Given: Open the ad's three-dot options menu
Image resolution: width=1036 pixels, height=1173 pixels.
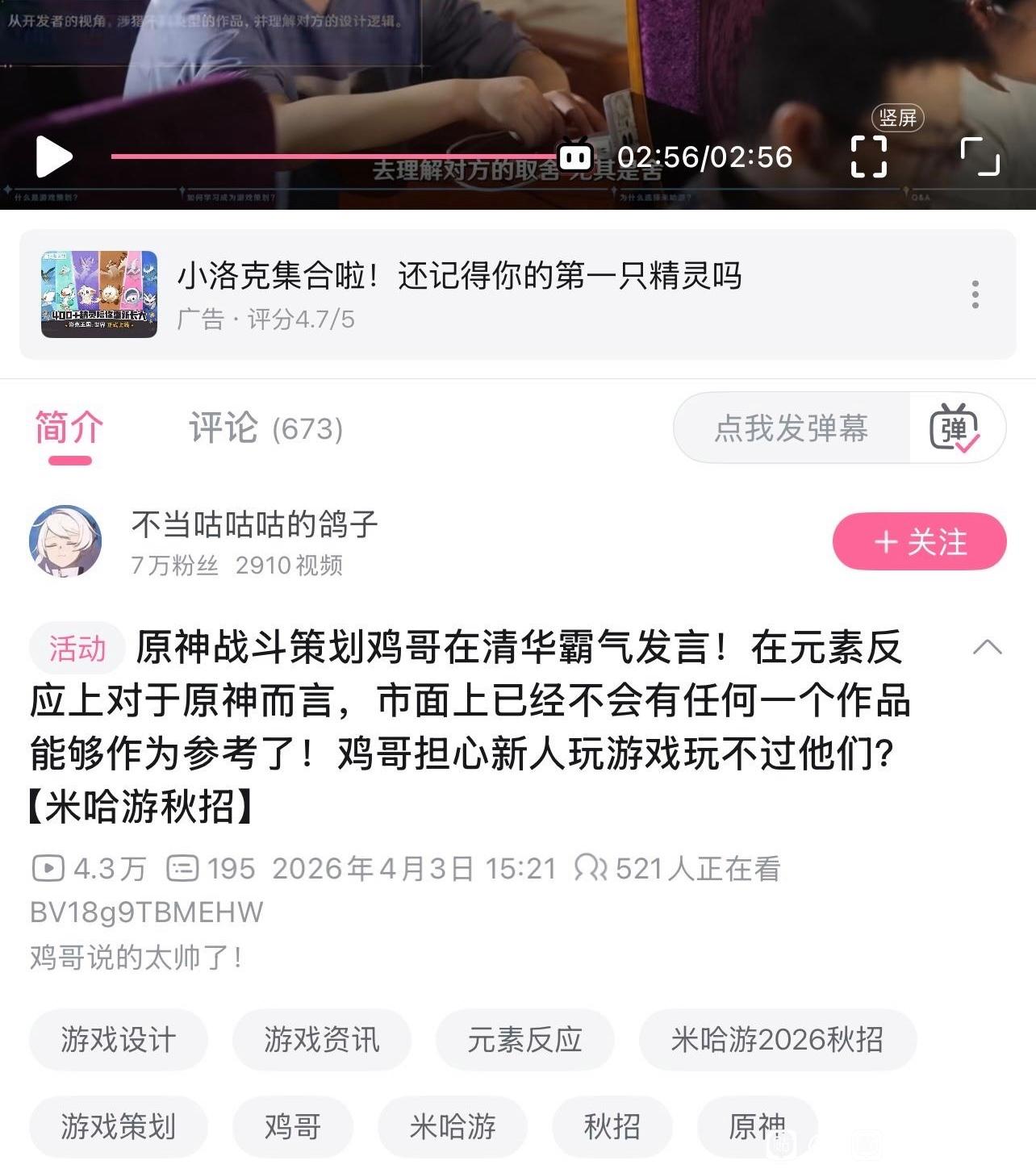Looking at the screenshot, I should 975,294.
